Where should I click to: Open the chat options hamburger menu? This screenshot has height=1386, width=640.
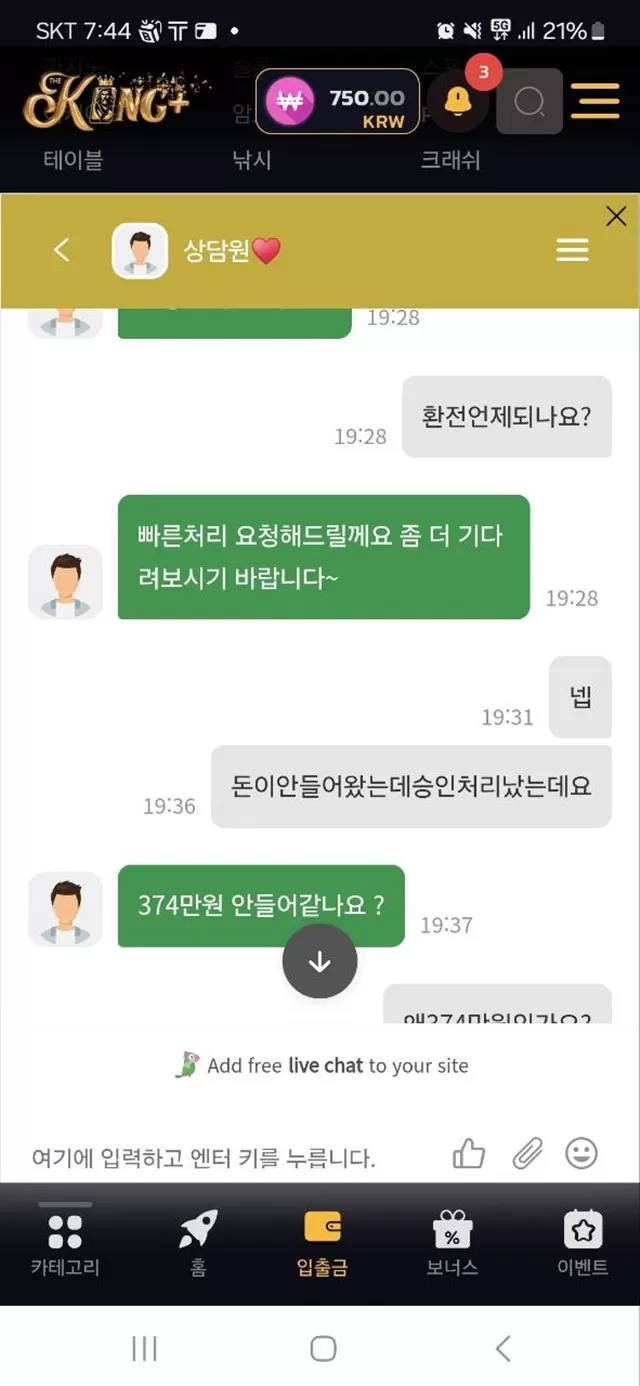(572, 250)
